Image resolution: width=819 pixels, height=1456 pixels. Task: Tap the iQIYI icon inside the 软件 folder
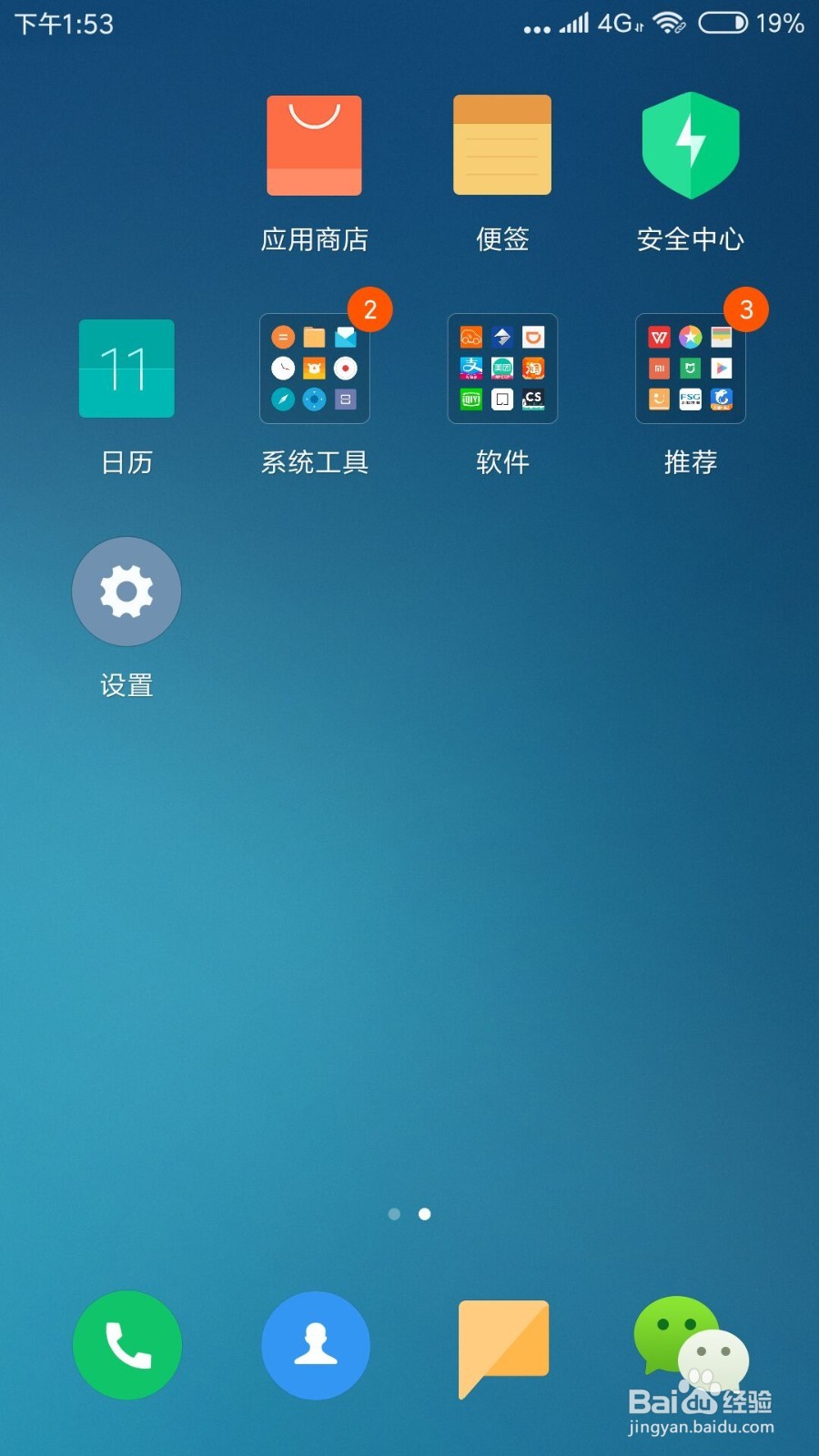pyautogui.click(x=470, y=399)
